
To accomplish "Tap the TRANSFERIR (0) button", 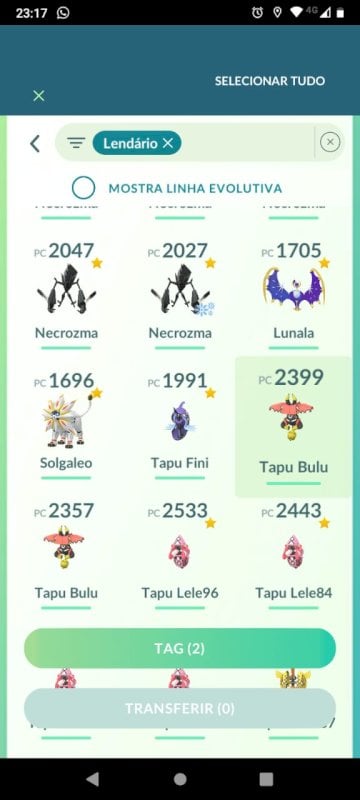I will click(x=180, y=708).
